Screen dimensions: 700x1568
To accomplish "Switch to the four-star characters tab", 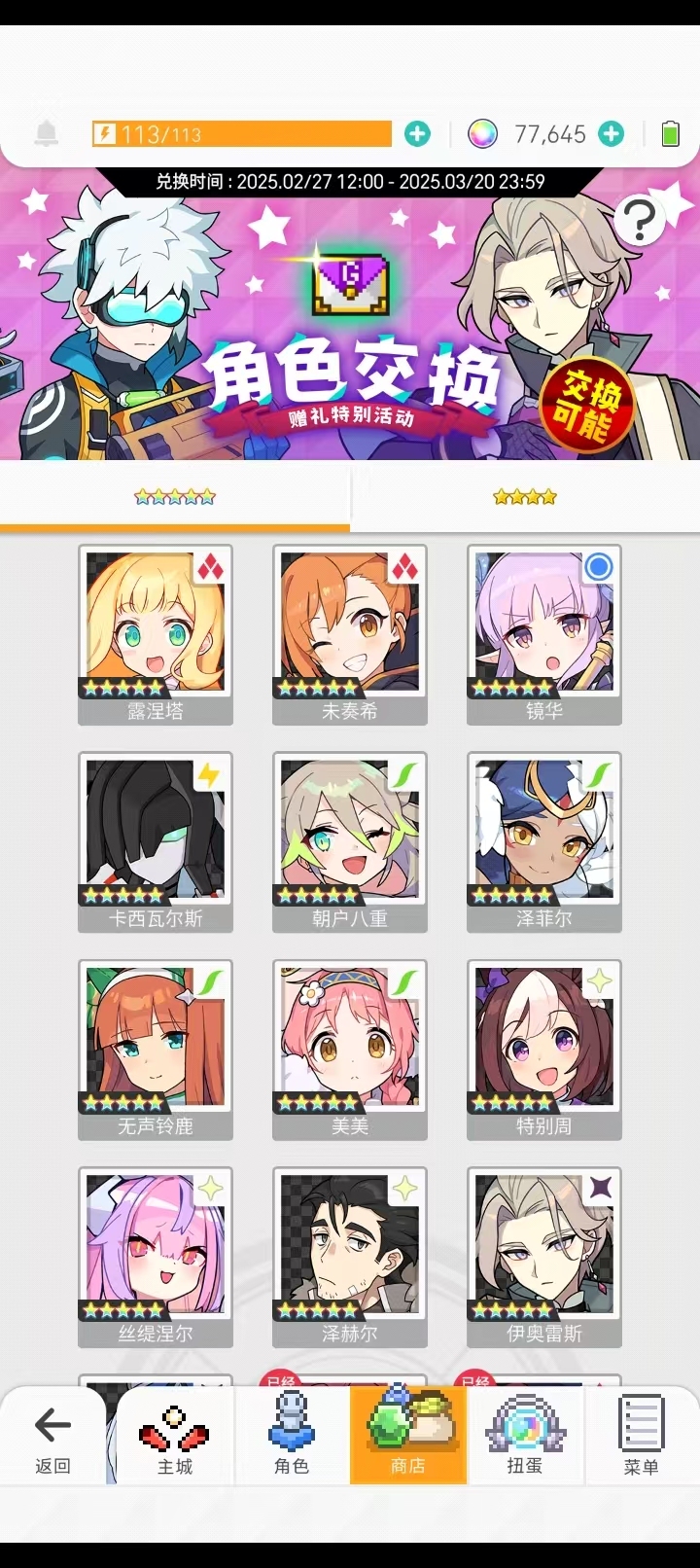I will 525,497.
